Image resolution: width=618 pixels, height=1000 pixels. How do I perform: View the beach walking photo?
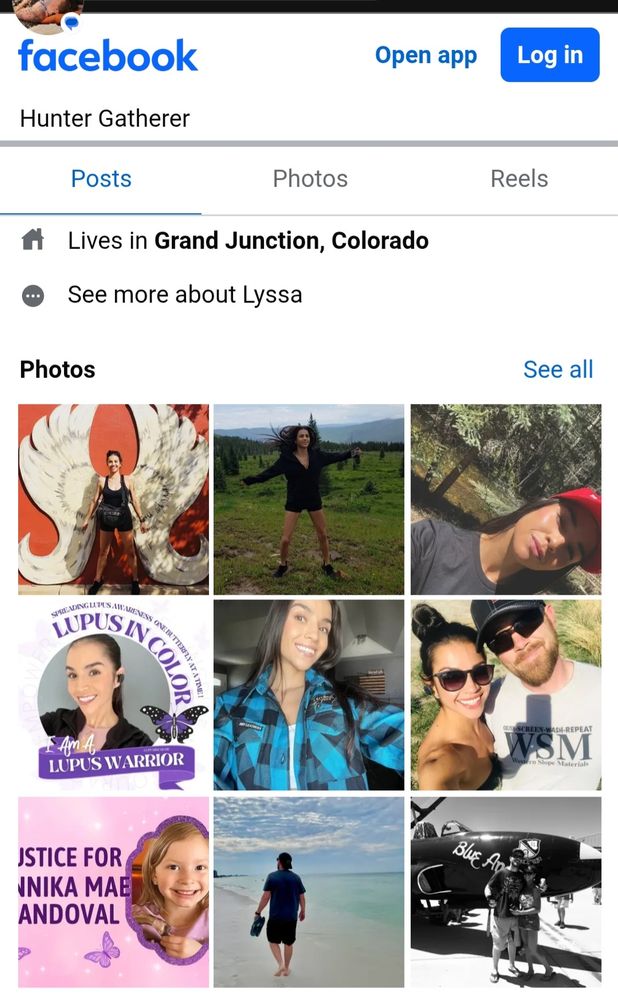[x=309, y=891]
